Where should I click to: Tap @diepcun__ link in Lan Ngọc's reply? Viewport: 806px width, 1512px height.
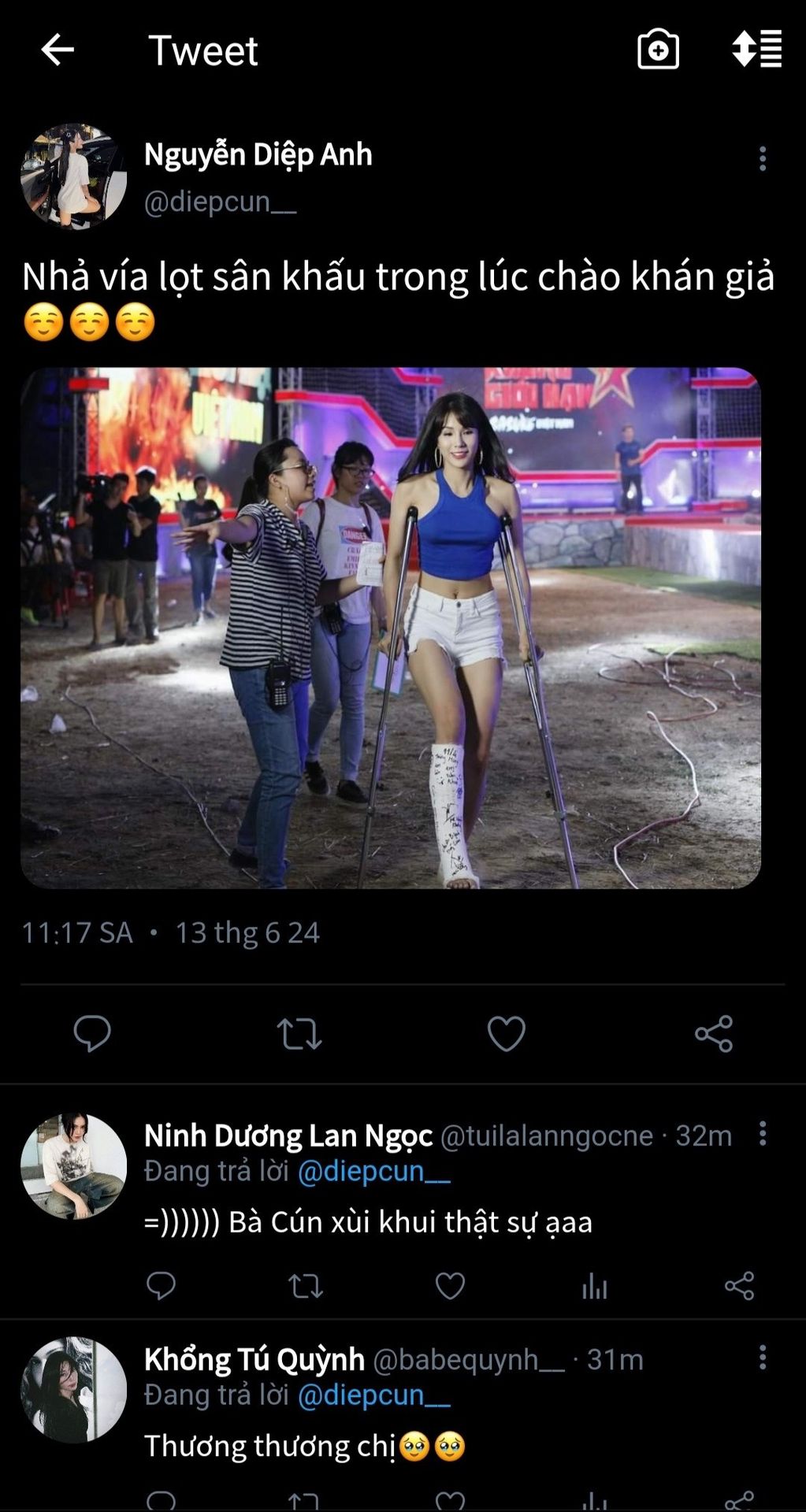(x=374, y=1171)
